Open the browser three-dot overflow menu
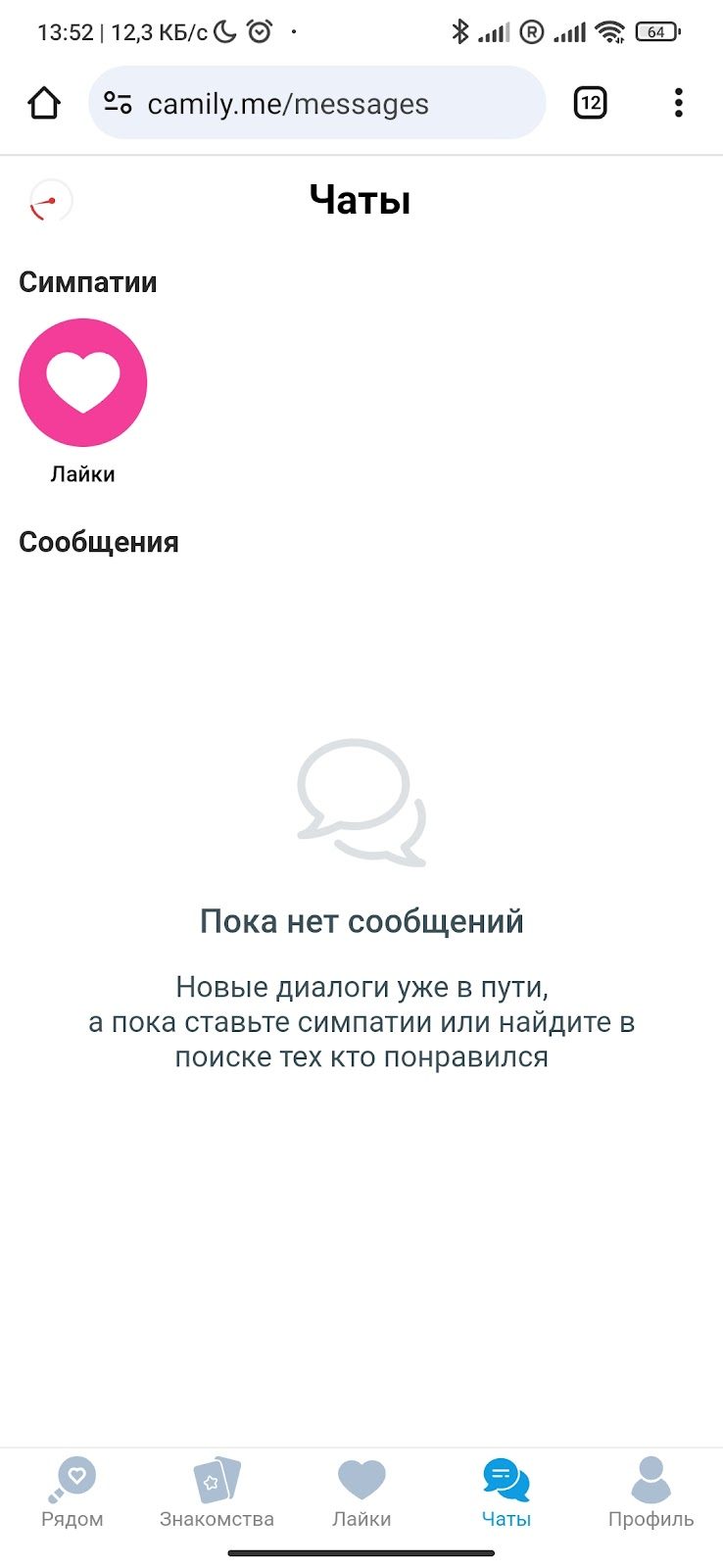The width and height of the screenshot is (723, 1568). point(678,103)
